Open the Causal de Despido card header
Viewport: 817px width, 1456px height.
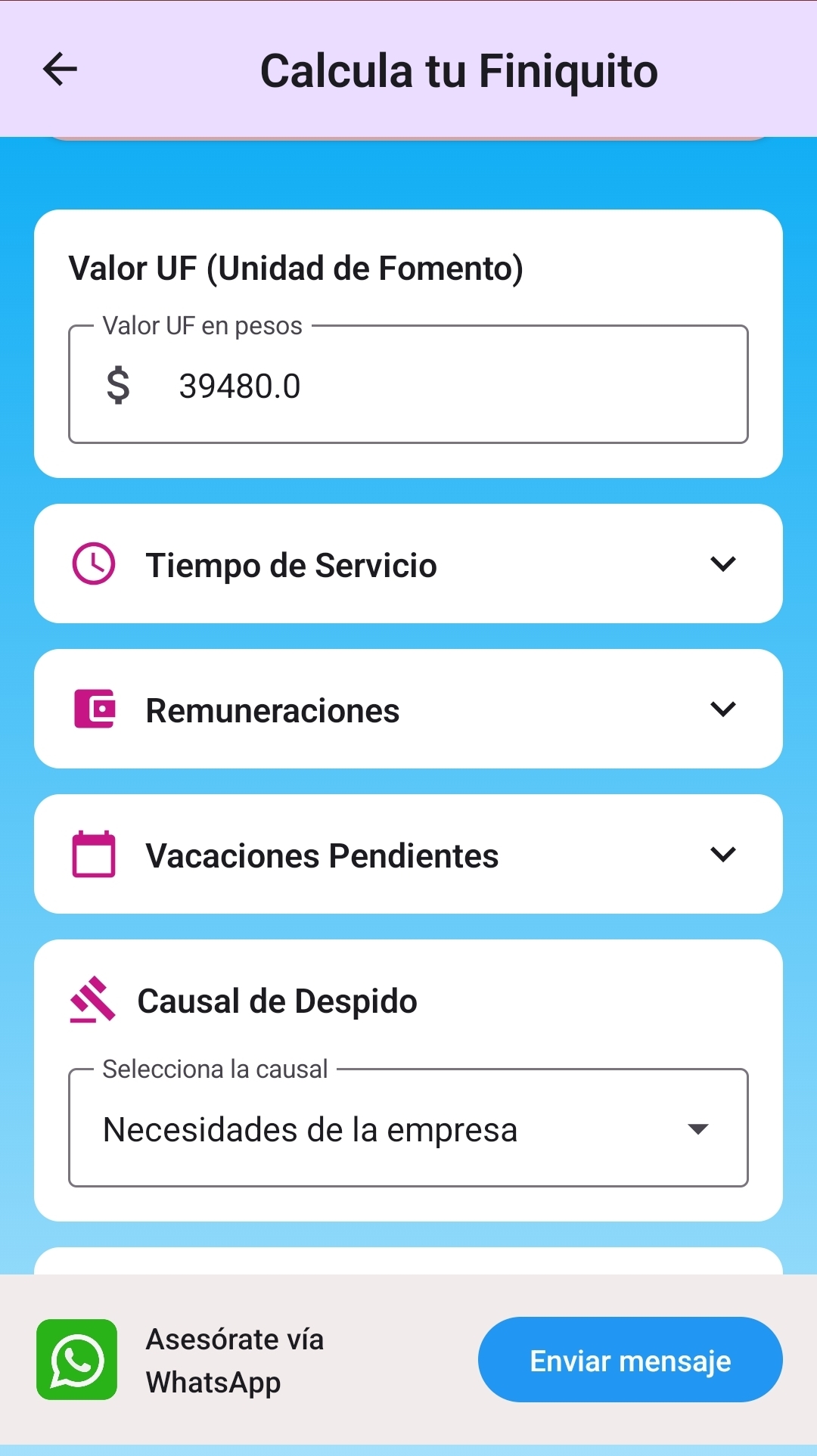[x=276, y=1000]
